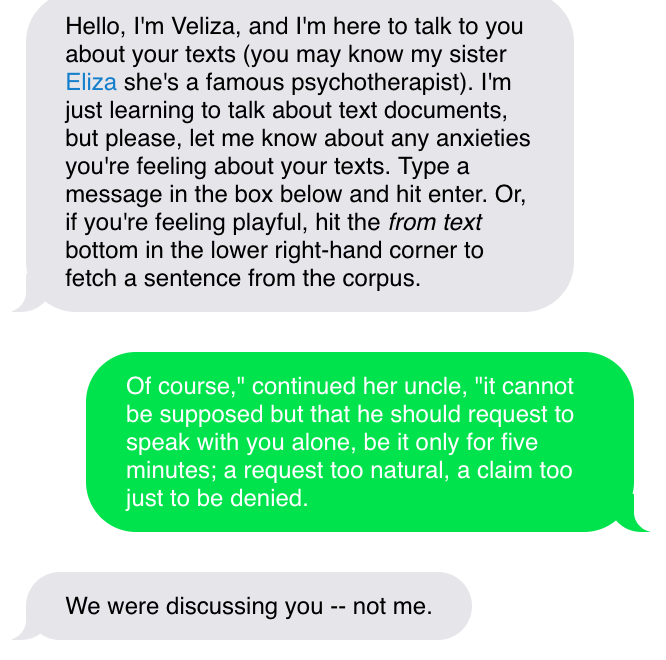666x660 pixels.
Task: Open the blue Eliza link
Action: [x=91, y=82]
